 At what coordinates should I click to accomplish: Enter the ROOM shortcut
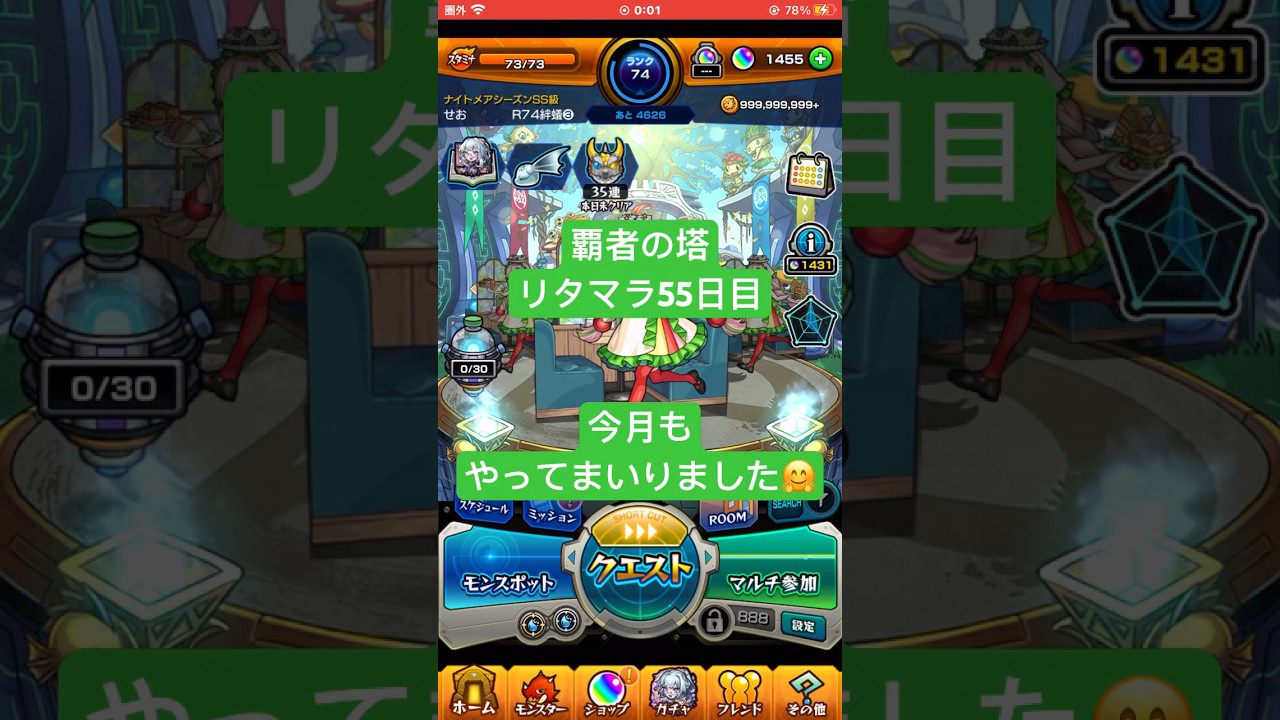tap(728, 514)
